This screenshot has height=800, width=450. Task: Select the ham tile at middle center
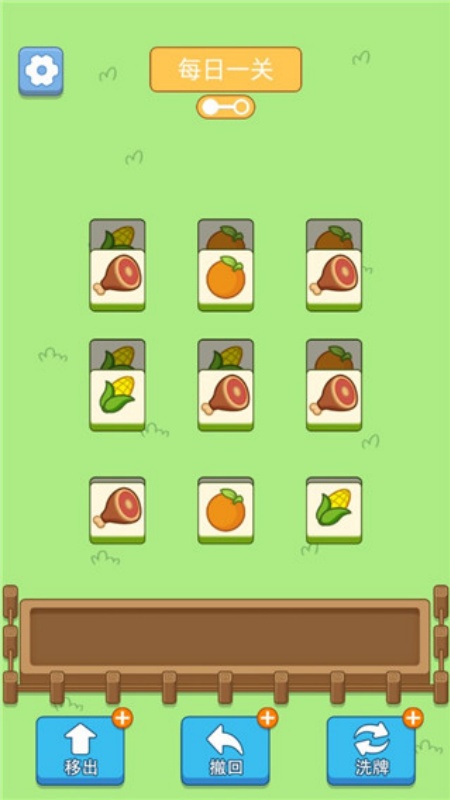[226, 401]
